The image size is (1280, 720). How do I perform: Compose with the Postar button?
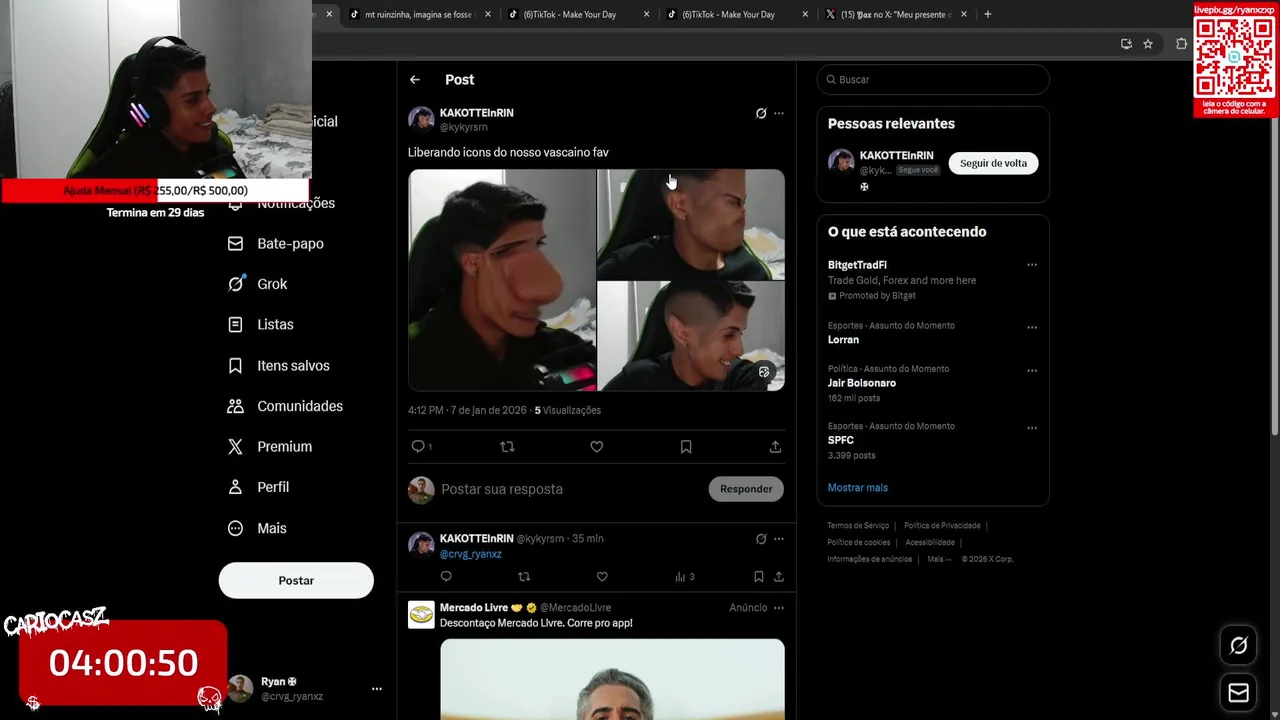pos(296,581)
